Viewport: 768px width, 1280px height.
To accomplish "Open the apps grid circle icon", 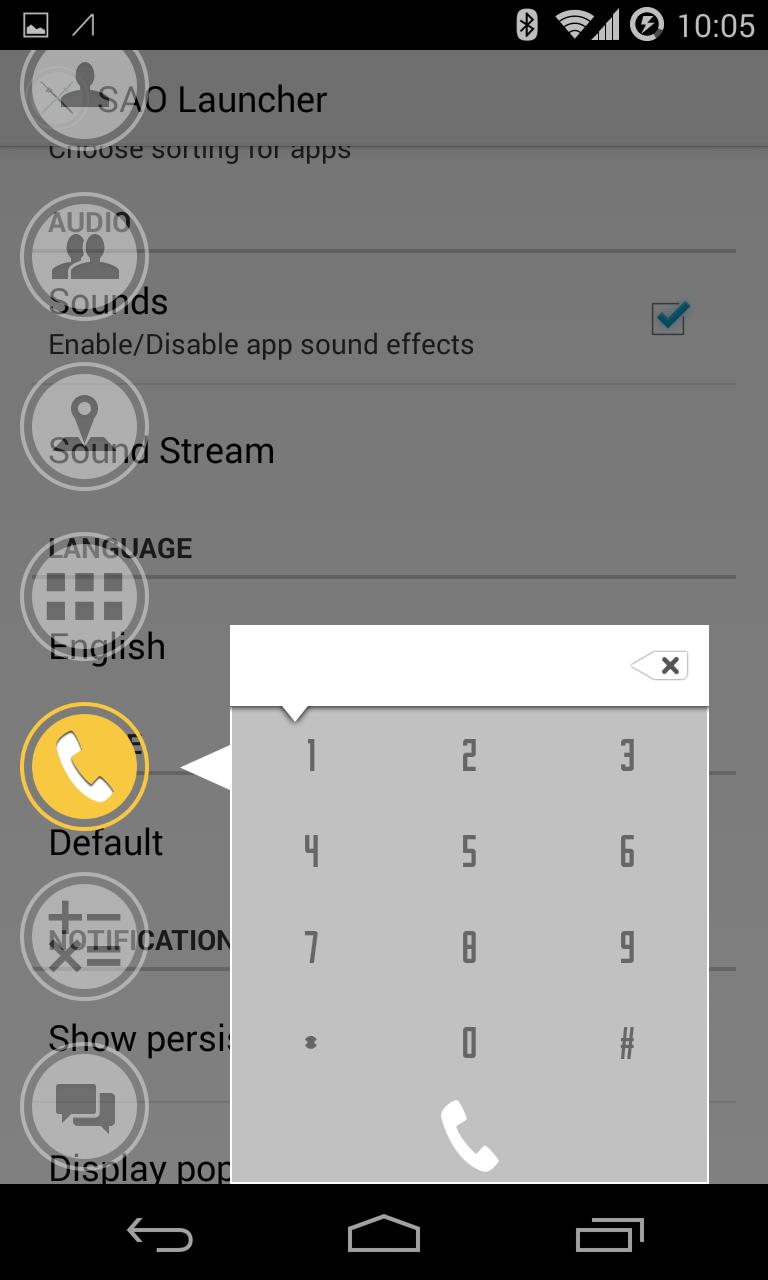I will pos(85,596).
